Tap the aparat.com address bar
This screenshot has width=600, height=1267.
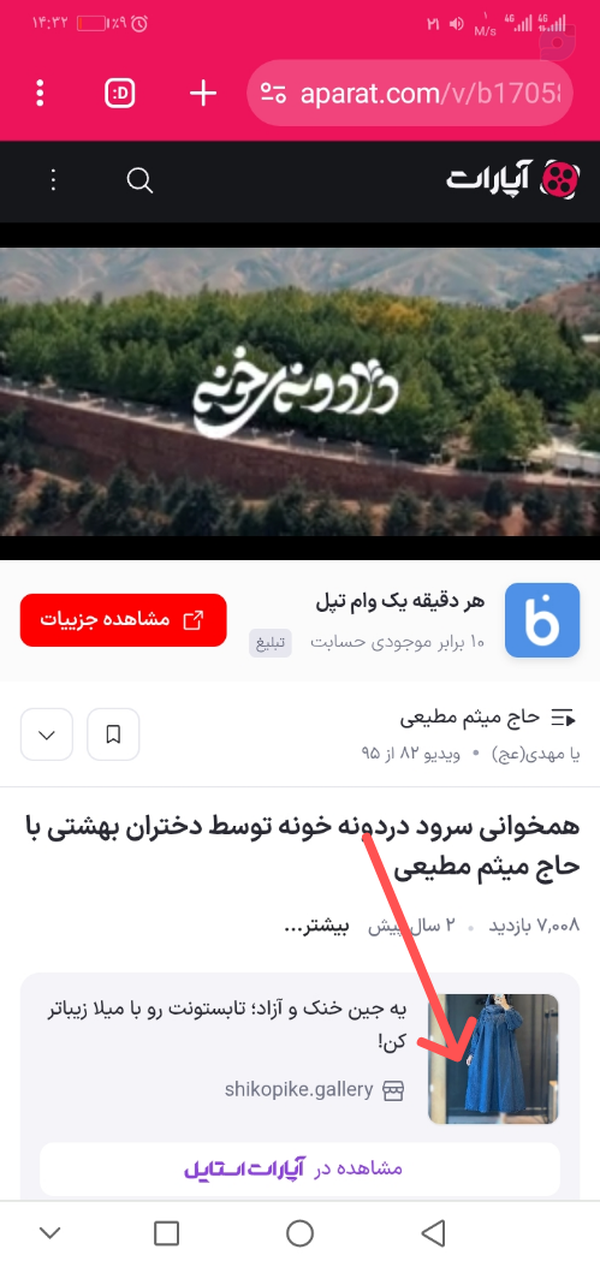pyautogui.click(x=410, y=94)
